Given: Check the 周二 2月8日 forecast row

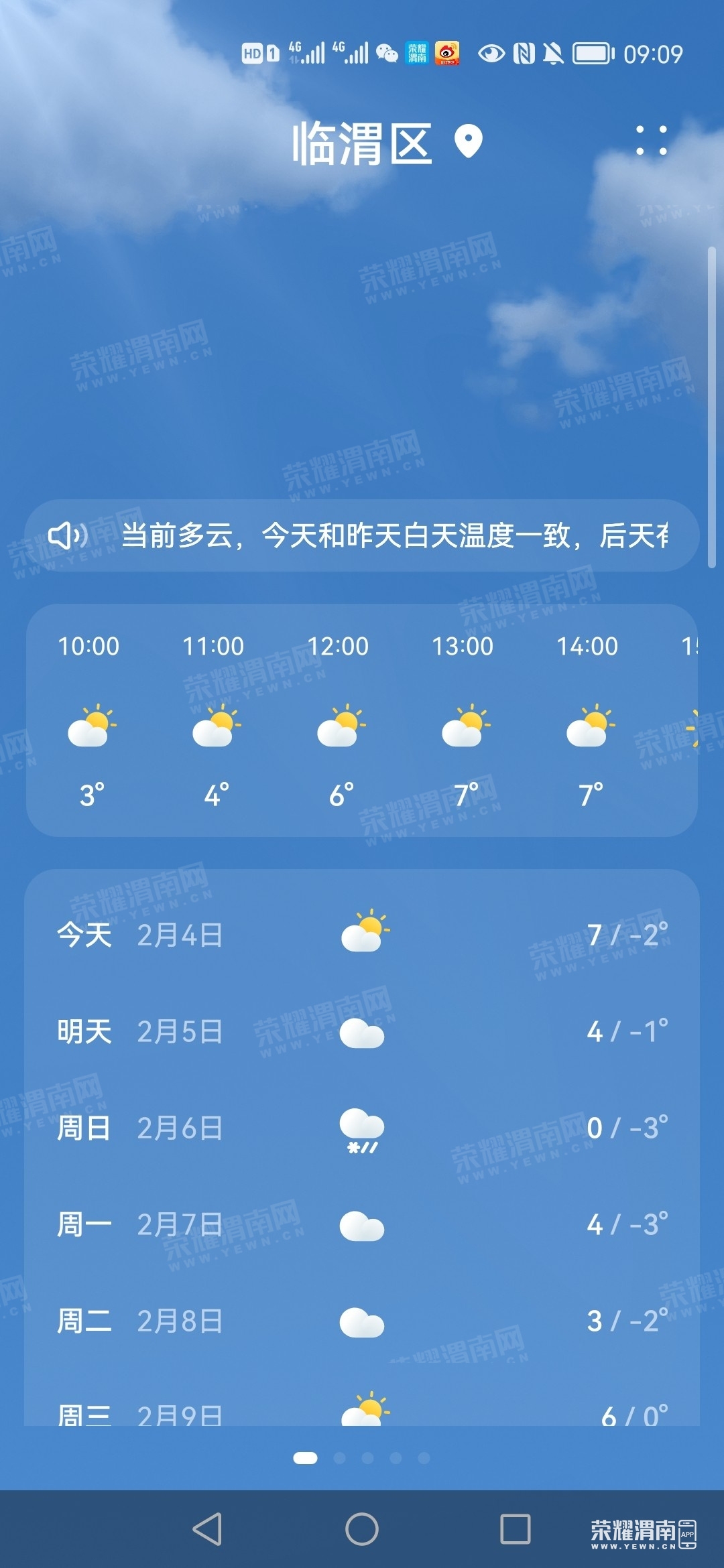Looking at the screenshot, I should coord(362,1321).
